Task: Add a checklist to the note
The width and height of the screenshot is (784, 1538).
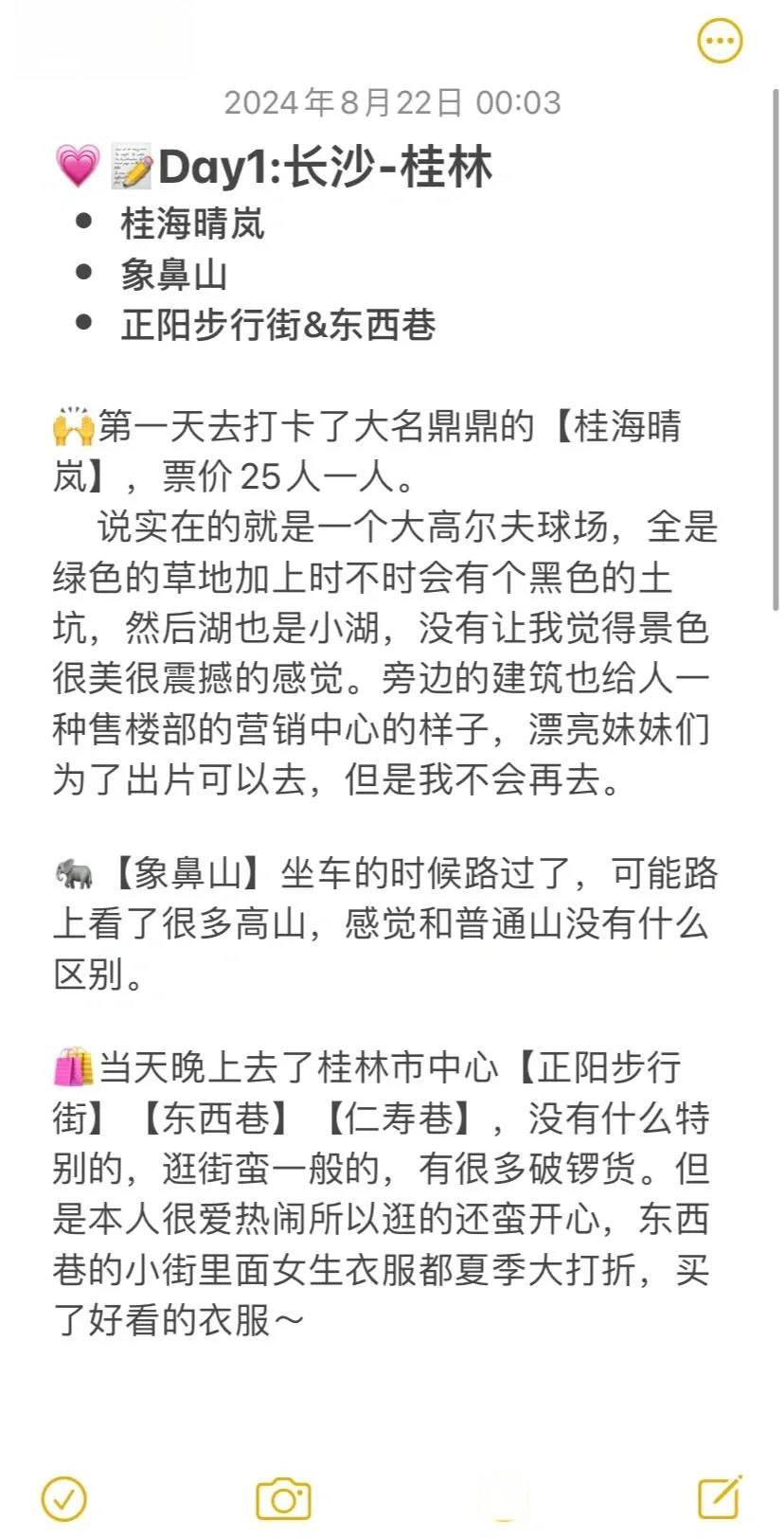Action: pyautogui.click(x=63, y=1498)
